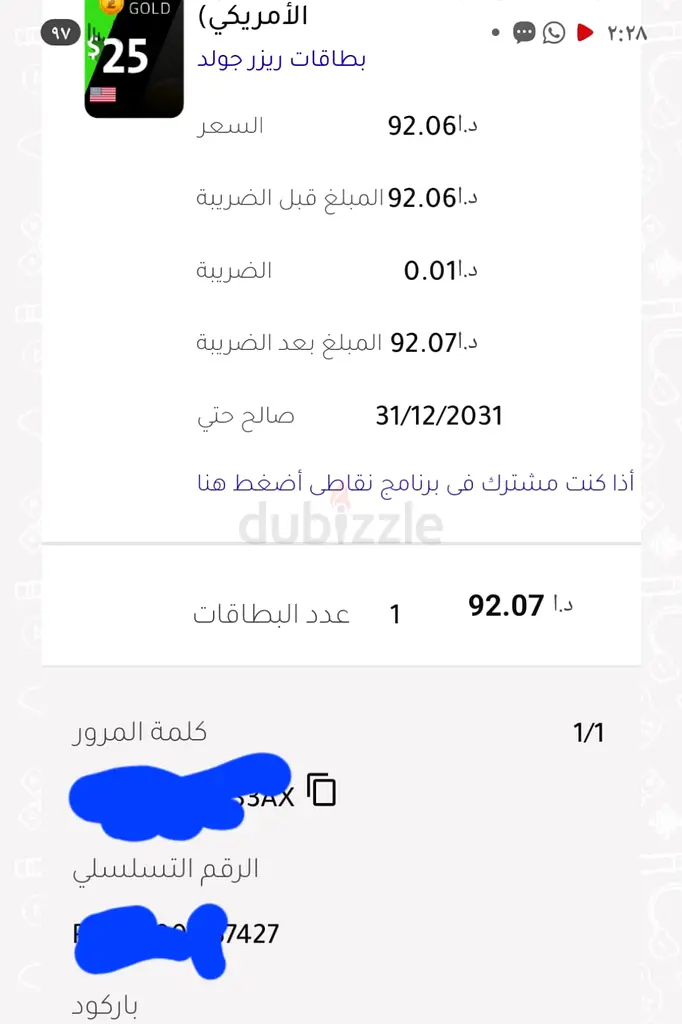Open the نقاطي program link
682x1024 pixels.
(415, 483)
